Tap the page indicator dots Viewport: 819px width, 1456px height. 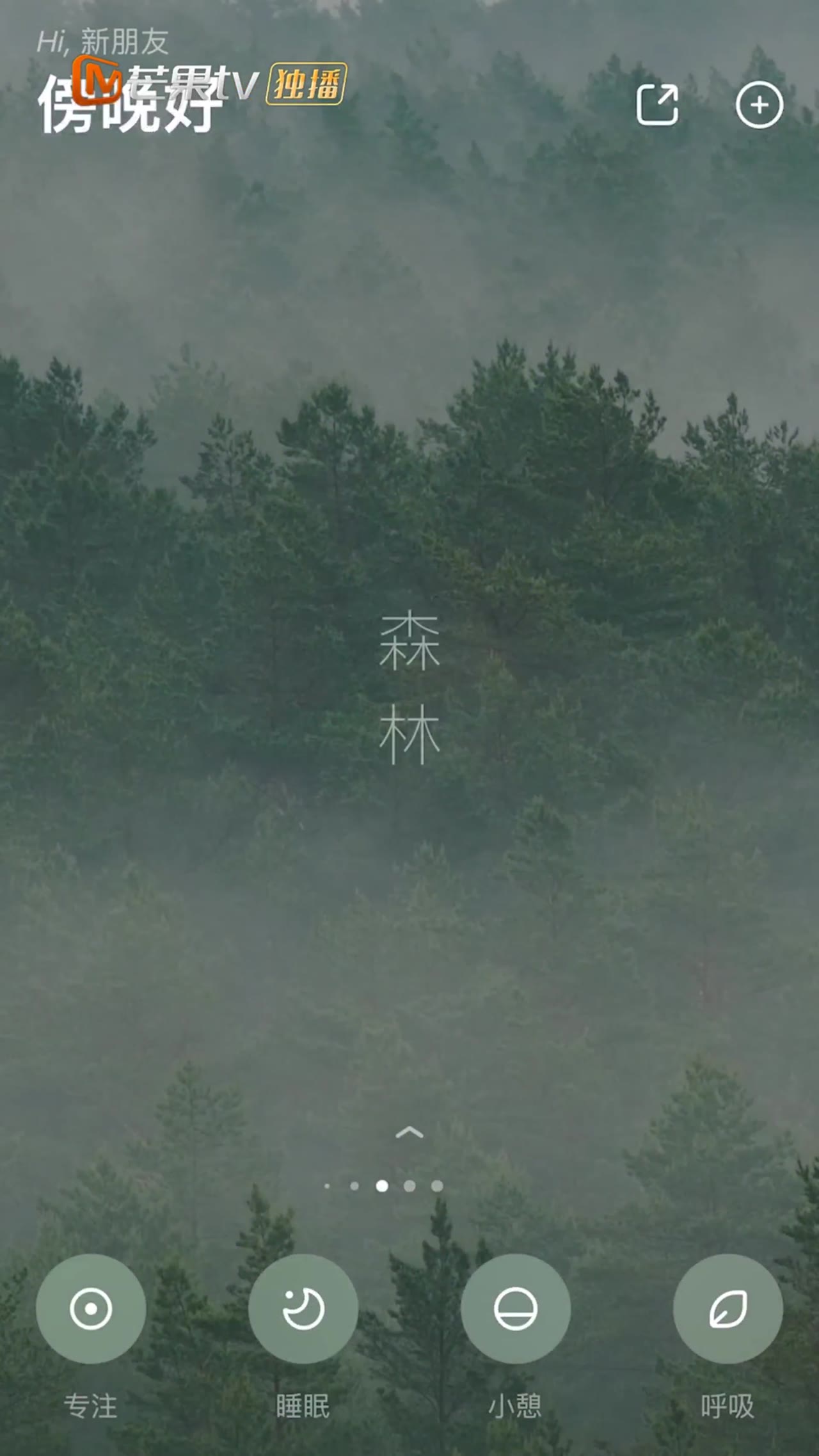tap(383, 1186)
